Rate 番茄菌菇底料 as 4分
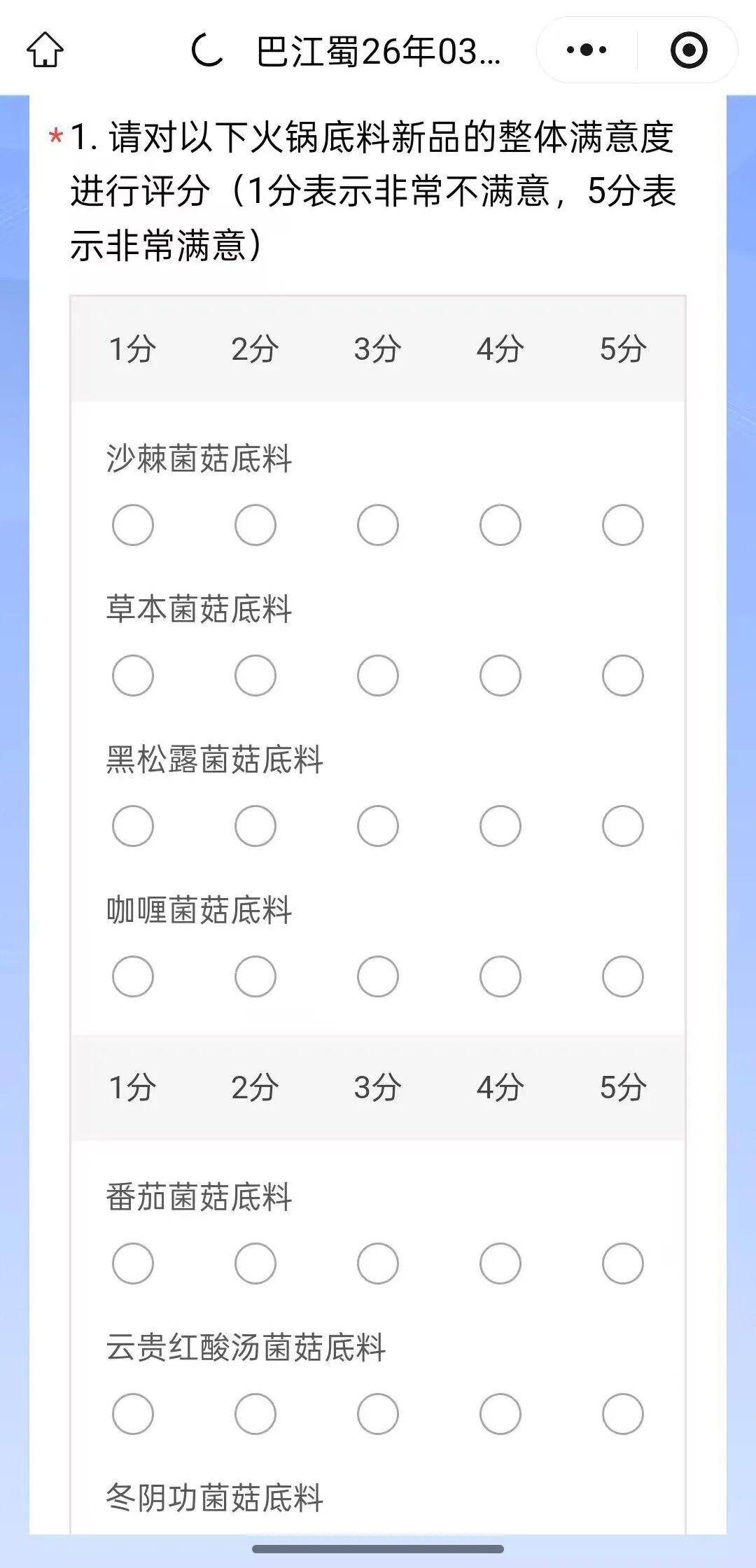This screenshot has width=756, height=1568. 500,1263
